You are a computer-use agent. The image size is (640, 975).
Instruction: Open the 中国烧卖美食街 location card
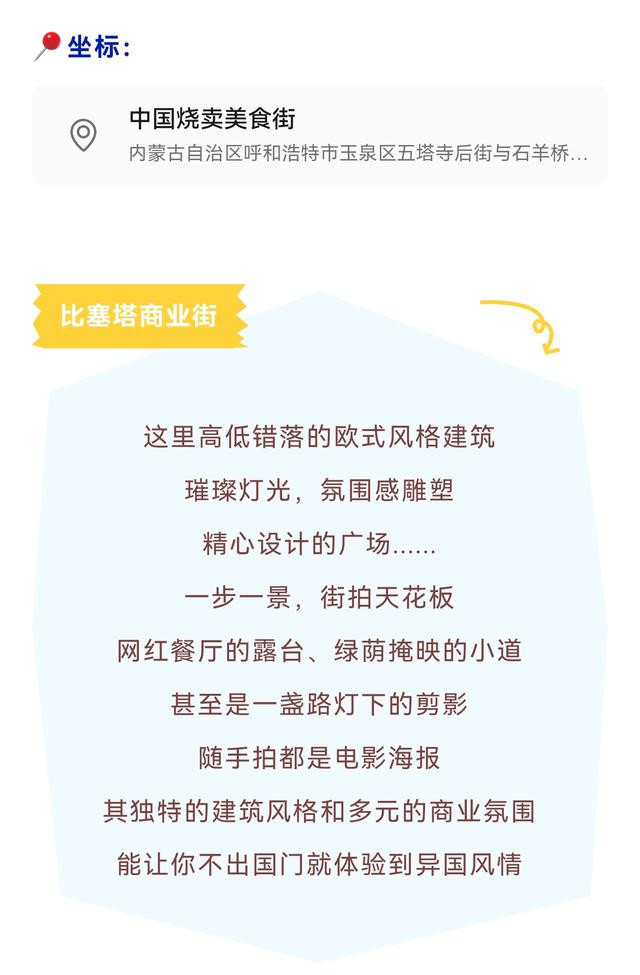(320, 135)
